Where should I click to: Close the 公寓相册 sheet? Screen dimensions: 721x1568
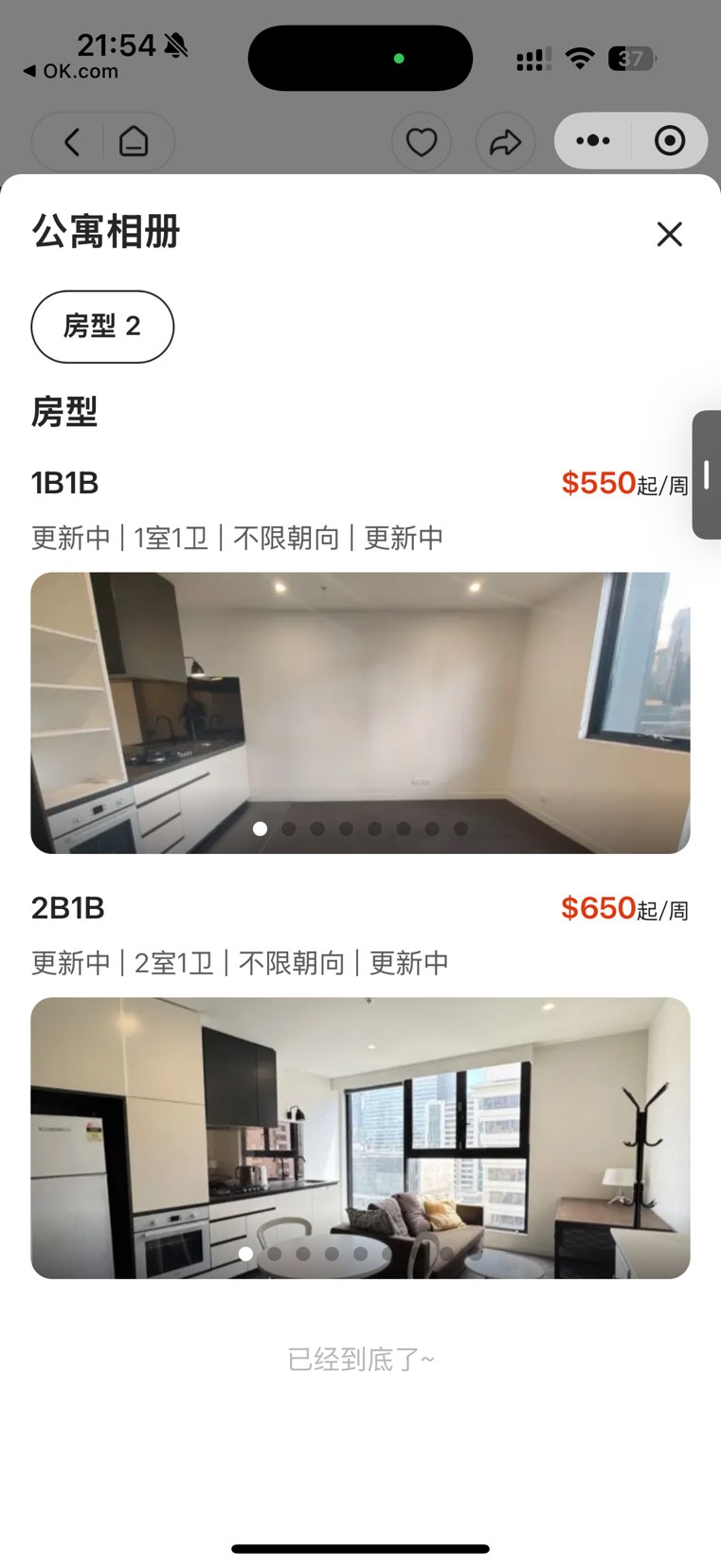coord(669,234)
